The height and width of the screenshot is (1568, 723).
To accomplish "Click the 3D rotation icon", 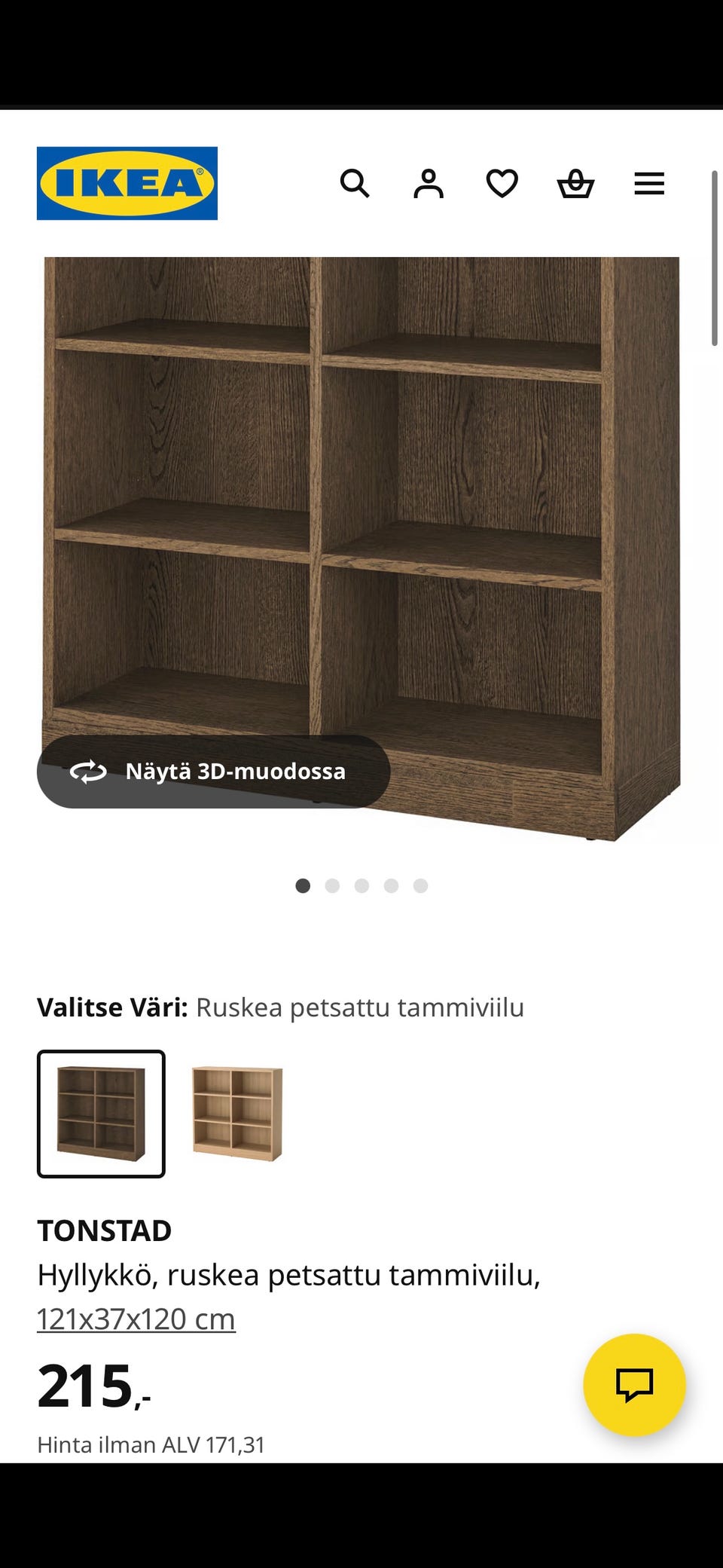I will pyautogui.click(x=88, y=772).
